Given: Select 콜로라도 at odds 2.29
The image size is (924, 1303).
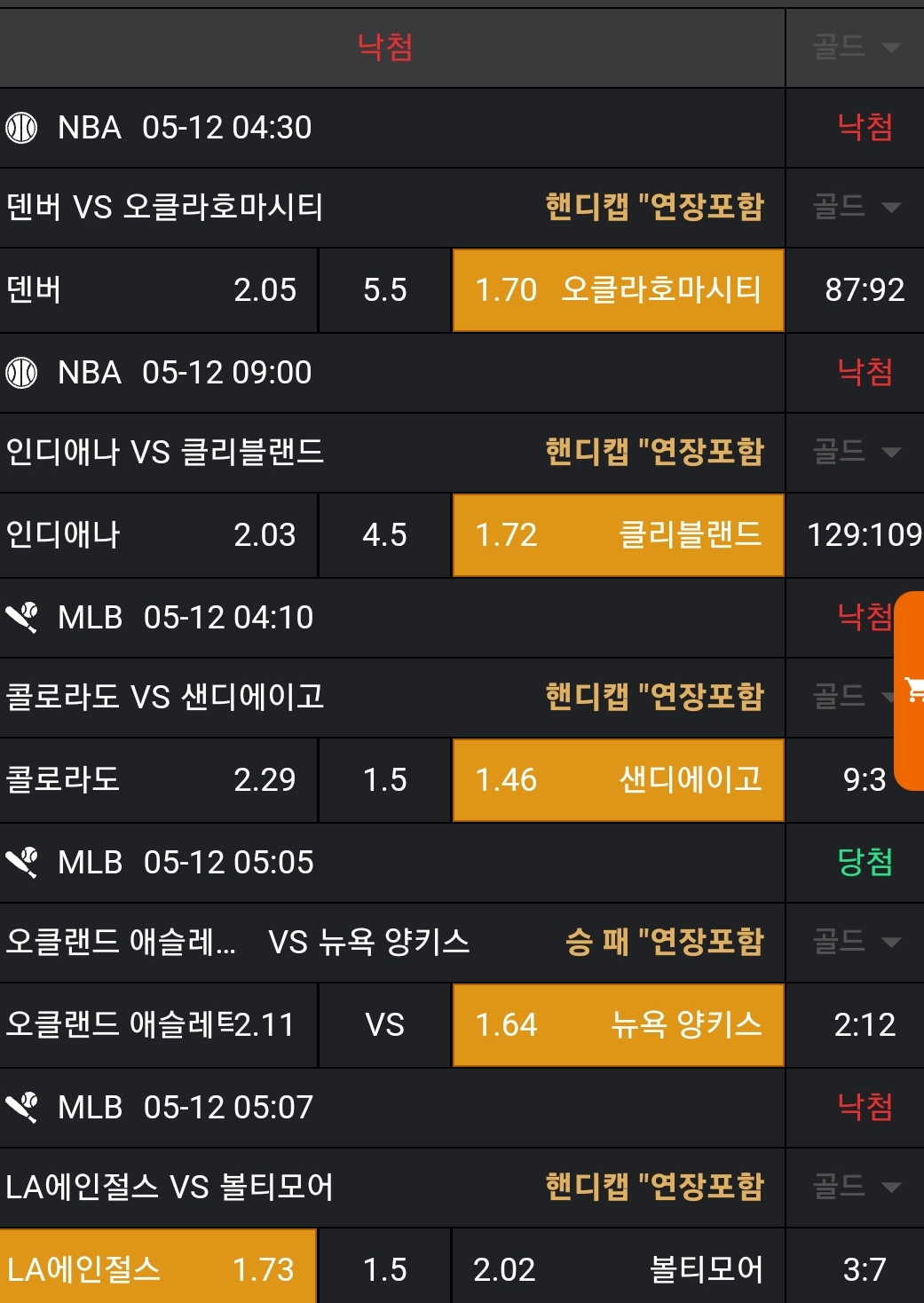Looking at the screenshot, I should click(x=158, y=780).
